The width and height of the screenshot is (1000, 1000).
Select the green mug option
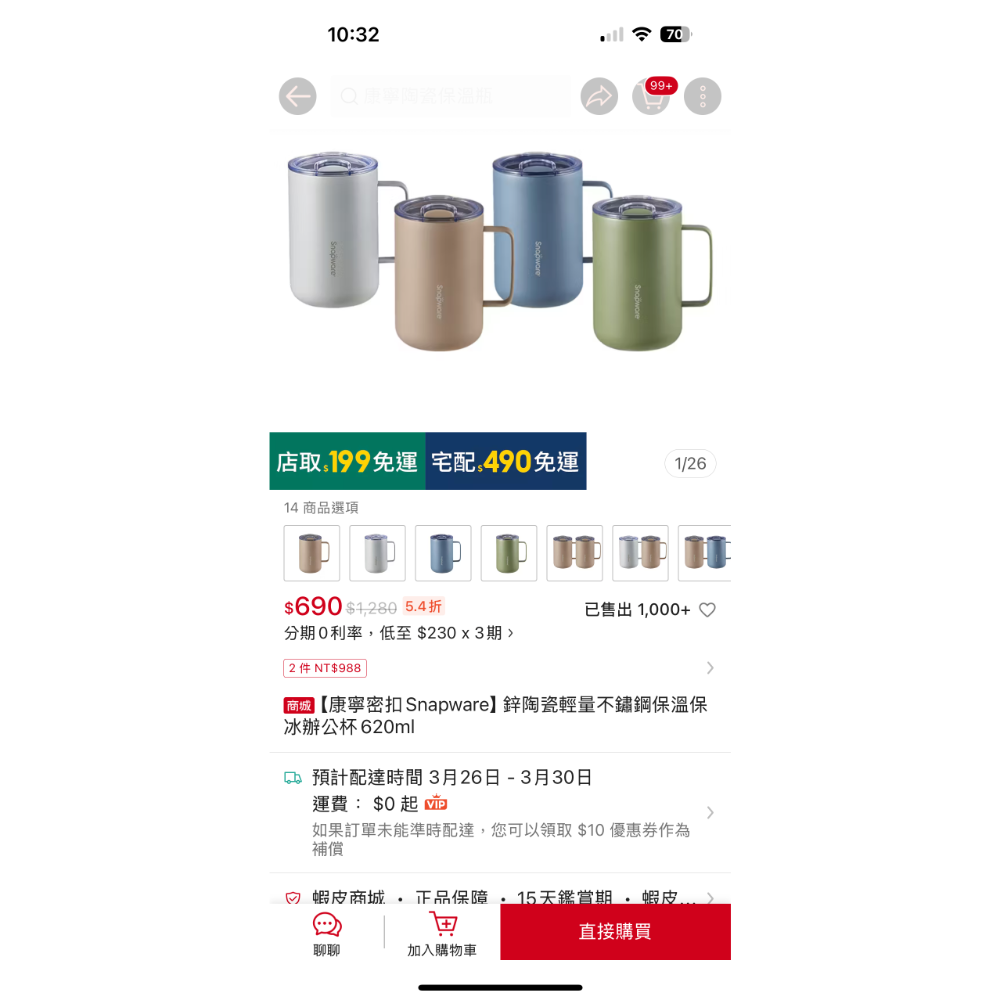[x=509, y=553]
